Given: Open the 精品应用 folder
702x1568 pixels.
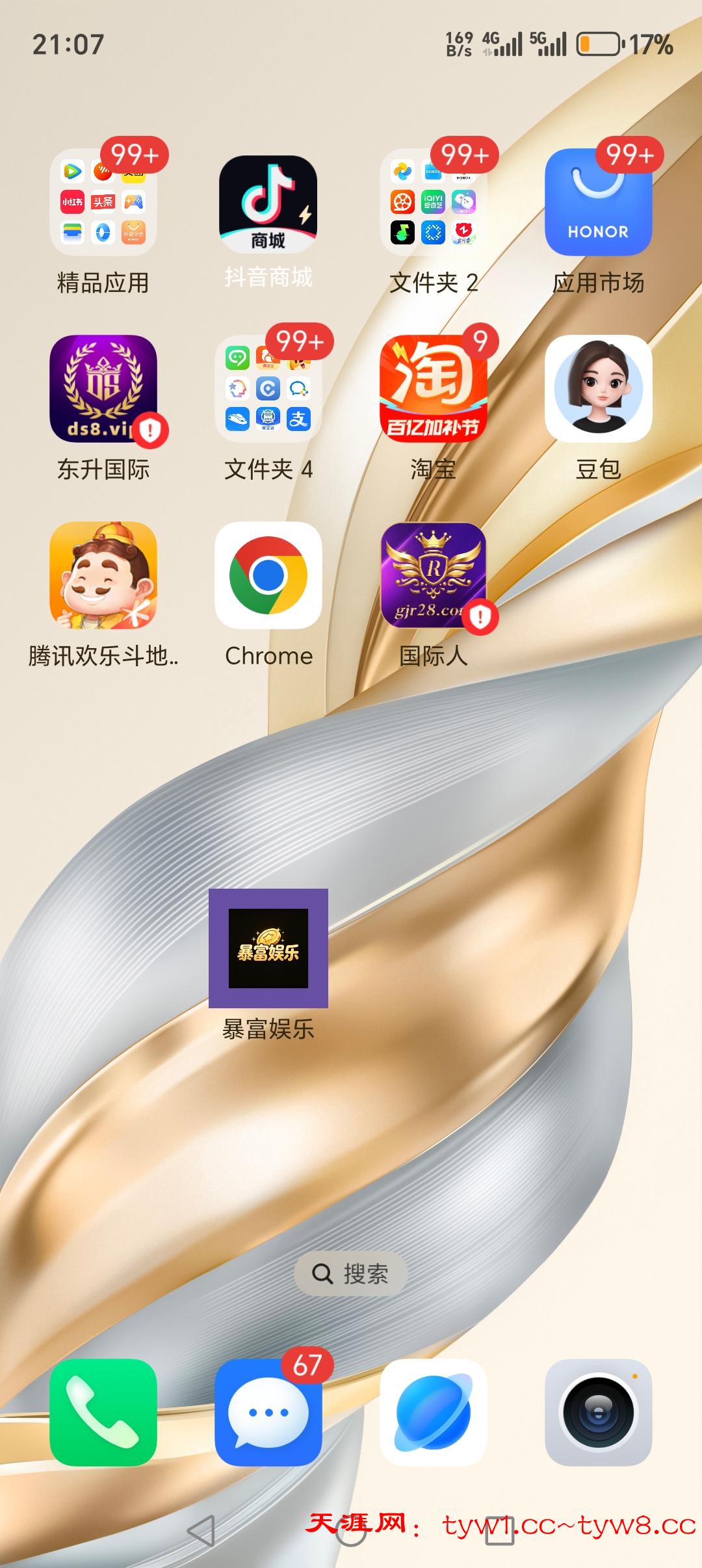Looking at the screenshot, I should (103, 202).
